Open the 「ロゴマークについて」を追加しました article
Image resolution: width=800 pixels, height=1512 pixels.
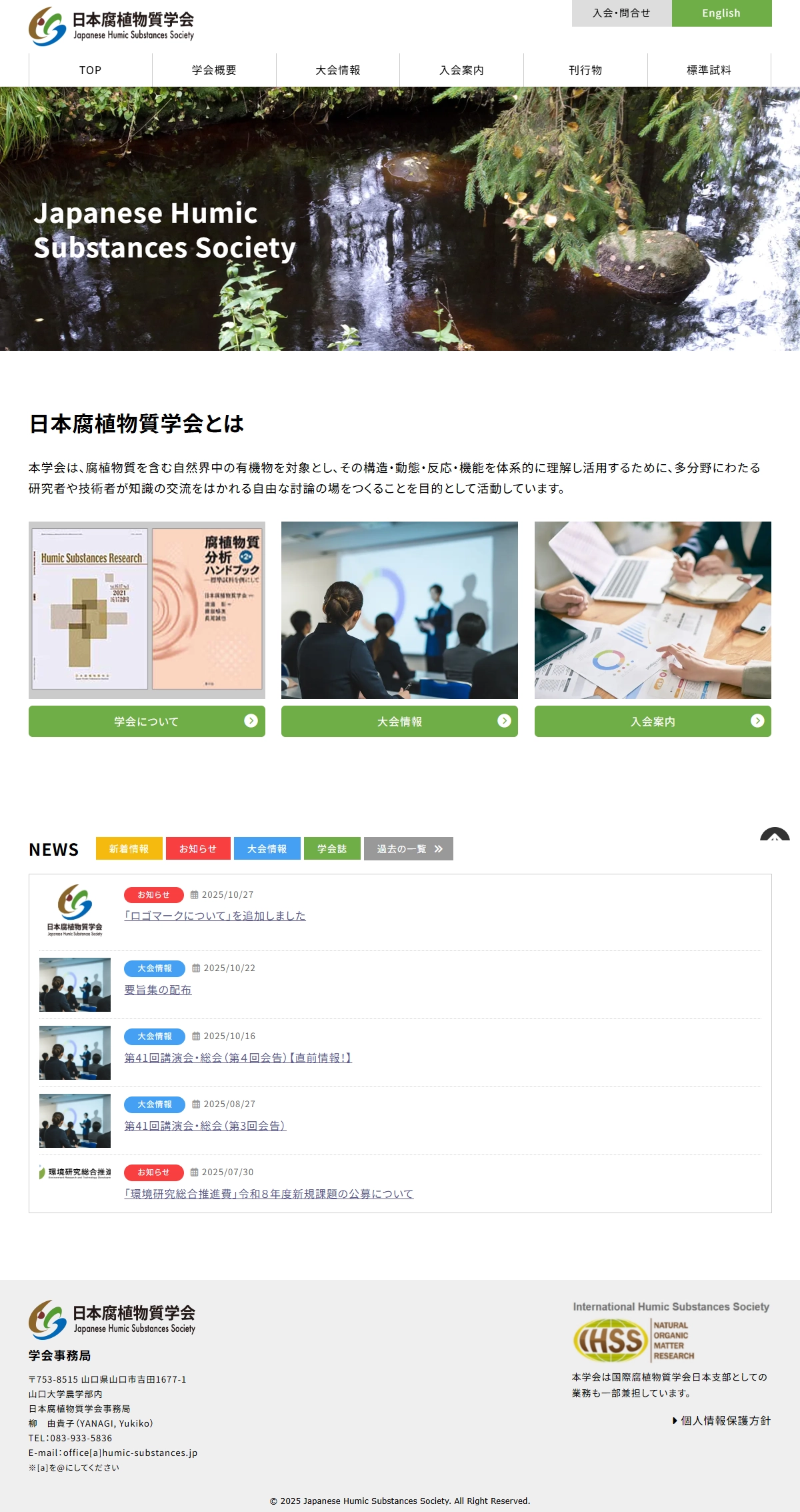point(215,916)
